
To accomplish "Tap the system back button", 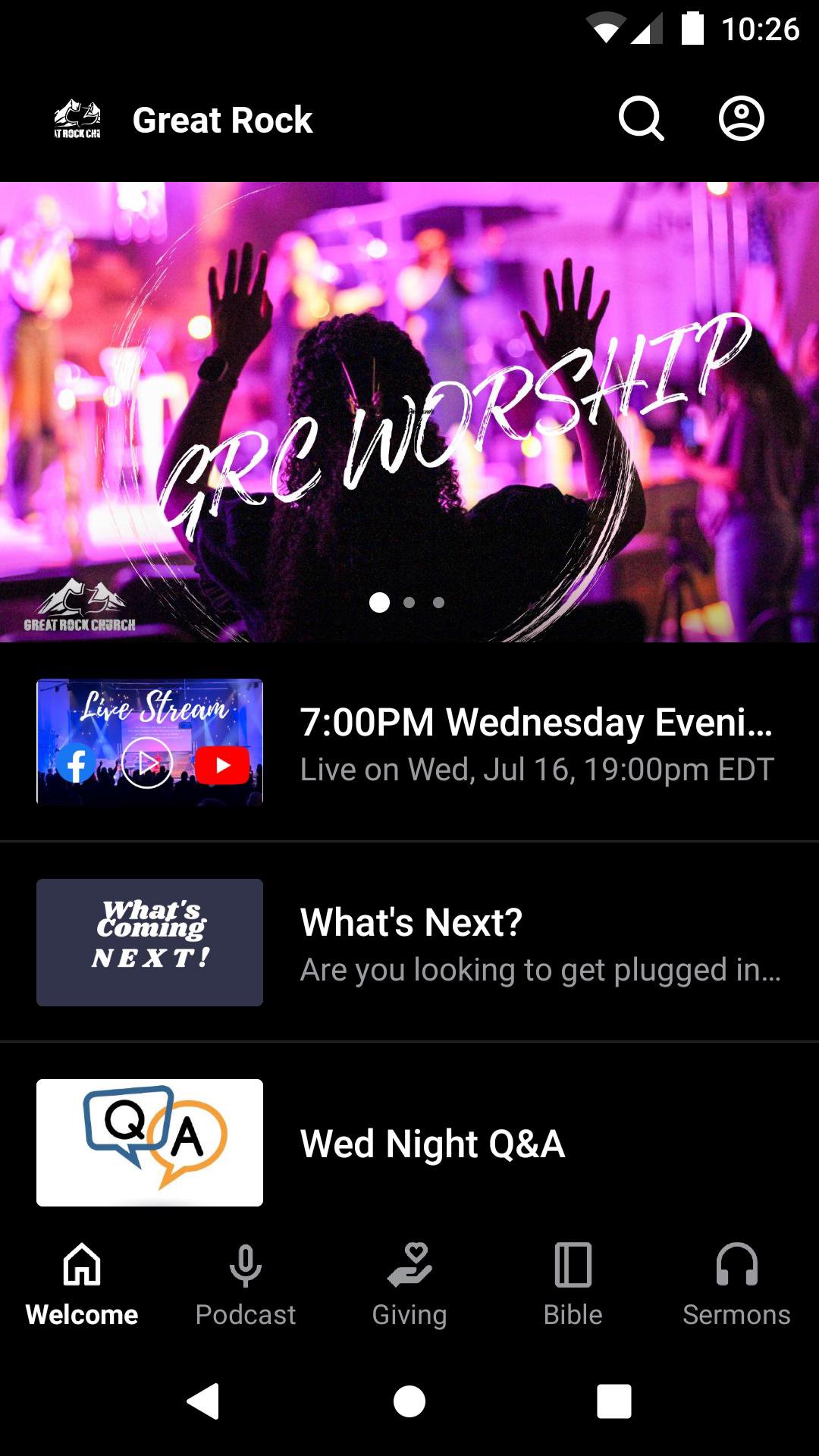I will [x=203, y=1401].
